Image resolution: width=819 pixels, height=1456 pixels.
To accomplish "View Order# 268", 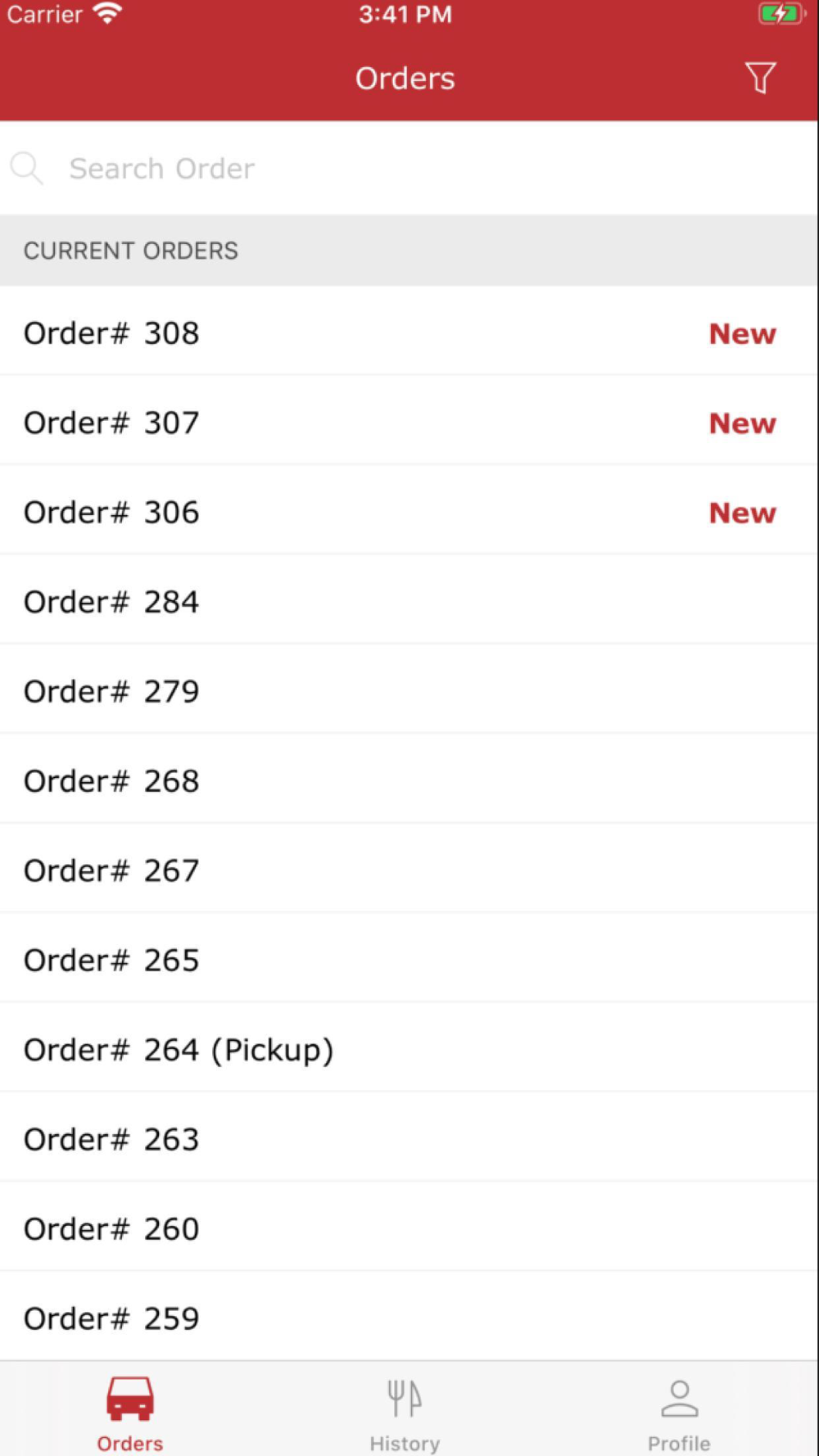I will click(x=409, y=779).
